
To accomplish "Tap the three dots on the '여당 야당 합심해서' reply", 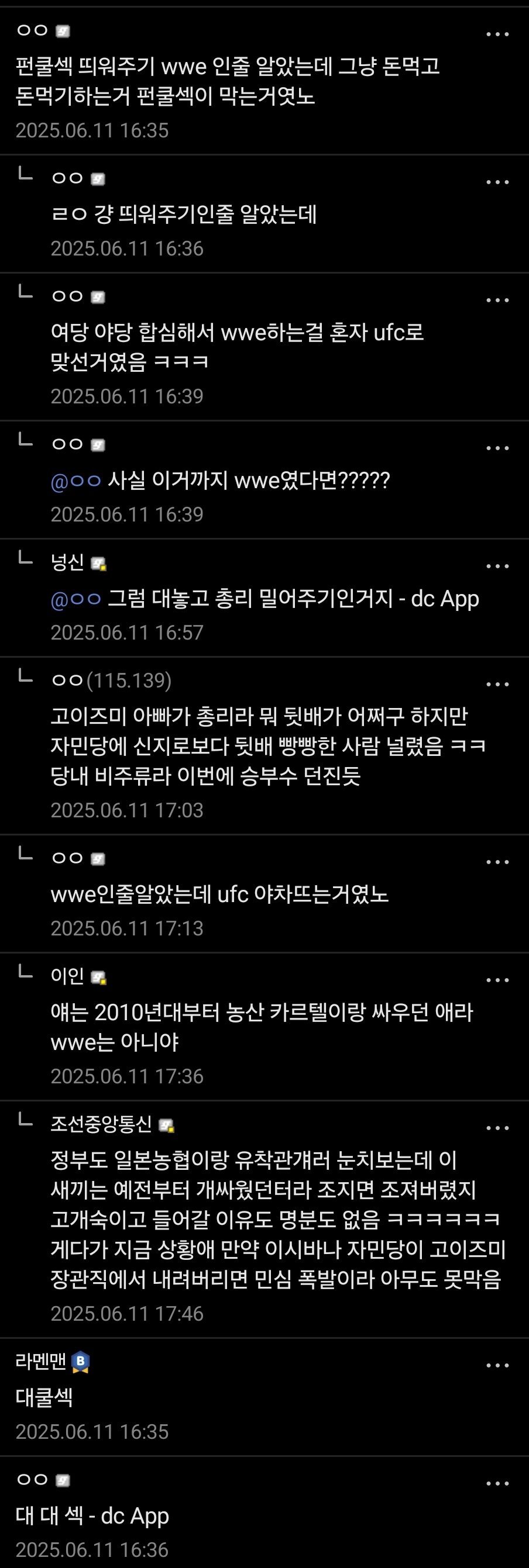I will tap(497, 300).
